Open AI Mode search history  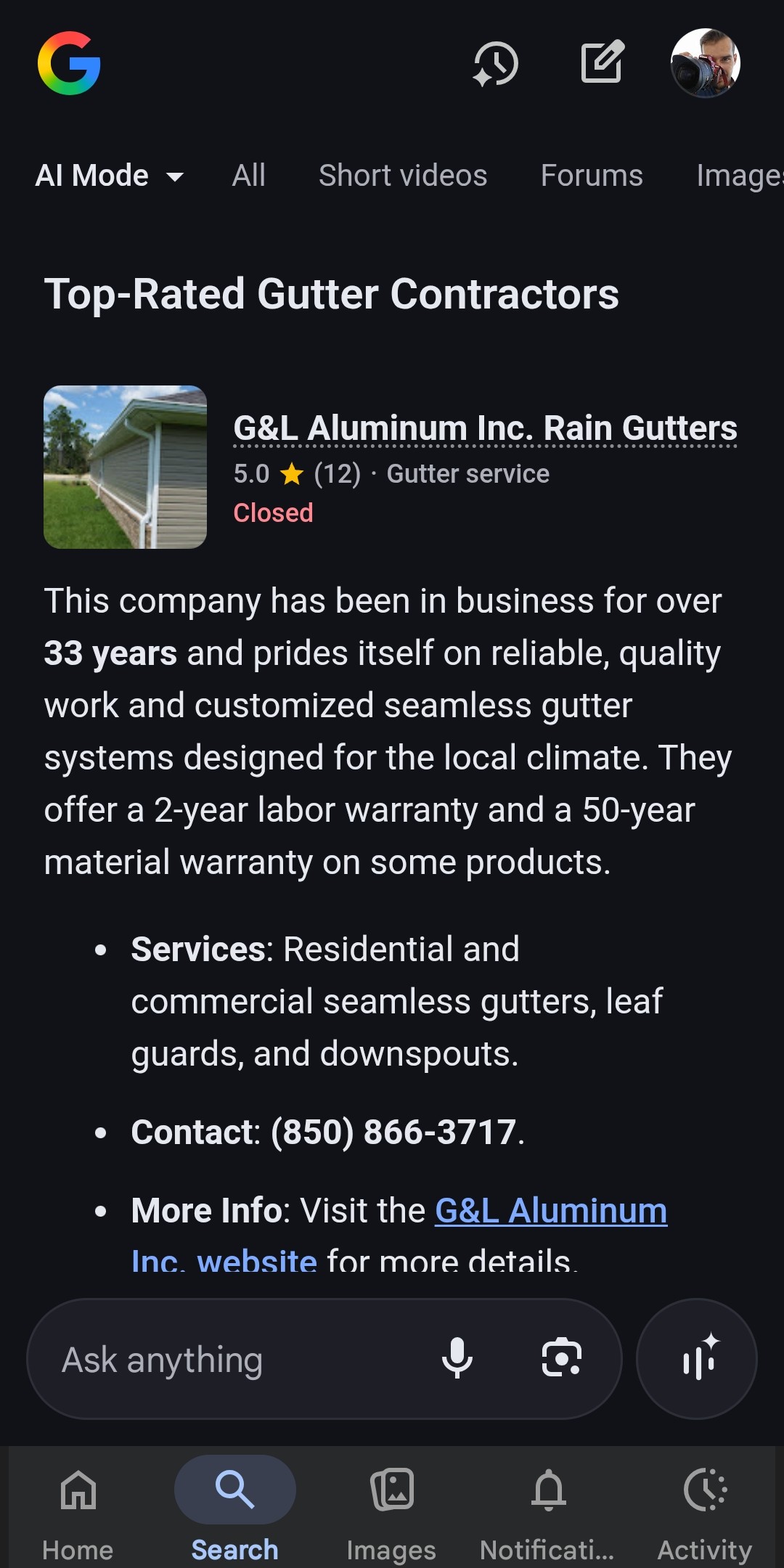(x=496, y=64)
